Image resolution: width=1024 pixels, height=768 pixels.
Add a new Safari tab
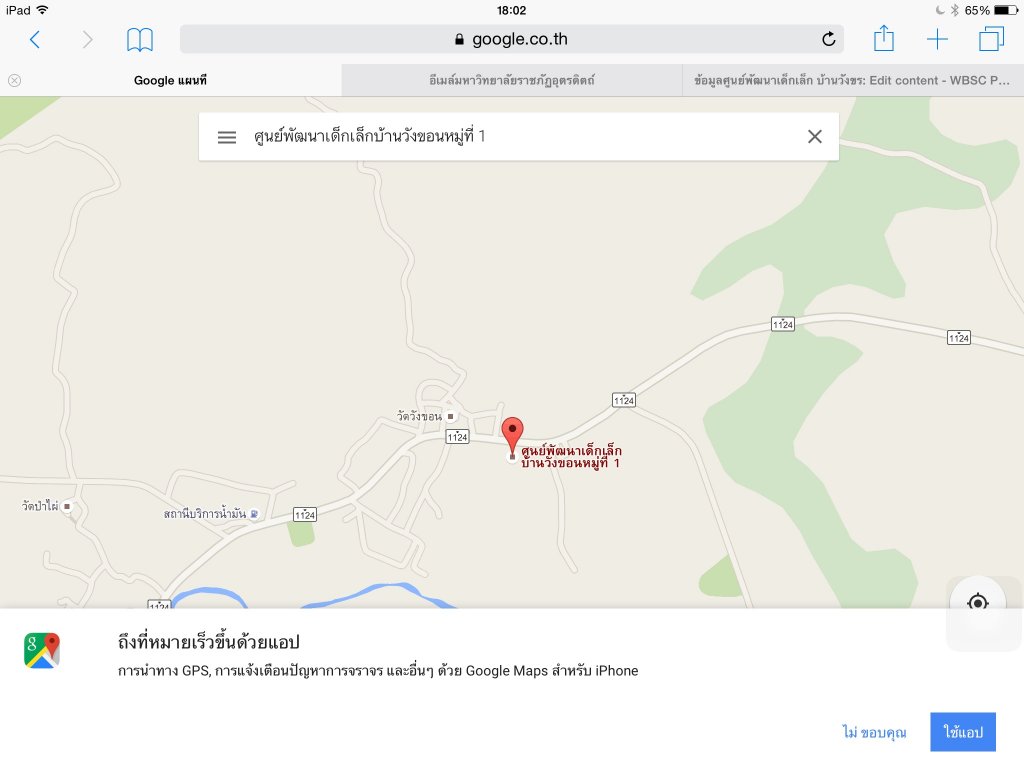937,40
